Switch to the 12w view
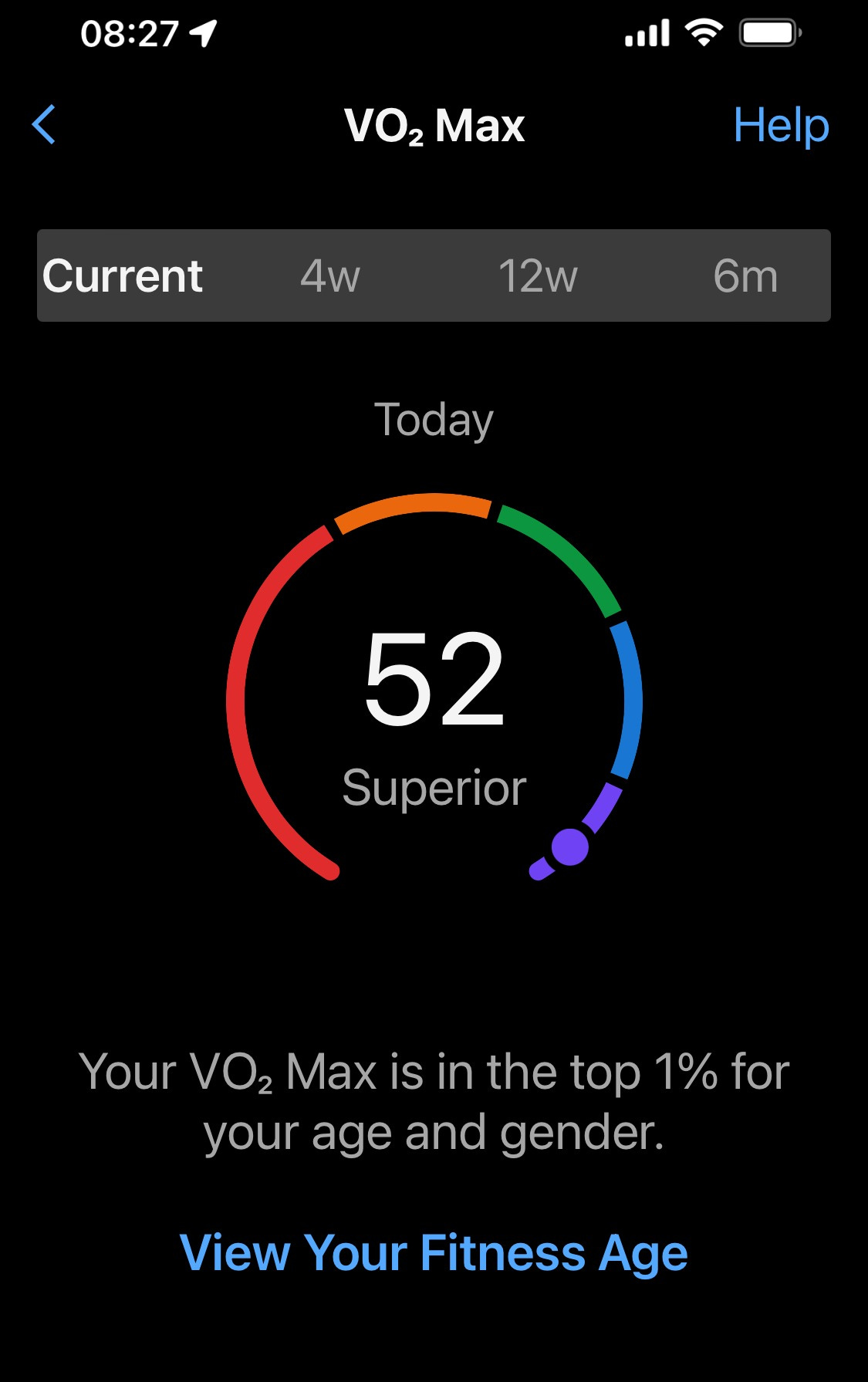868x1382 pixels. coord(538,276)
